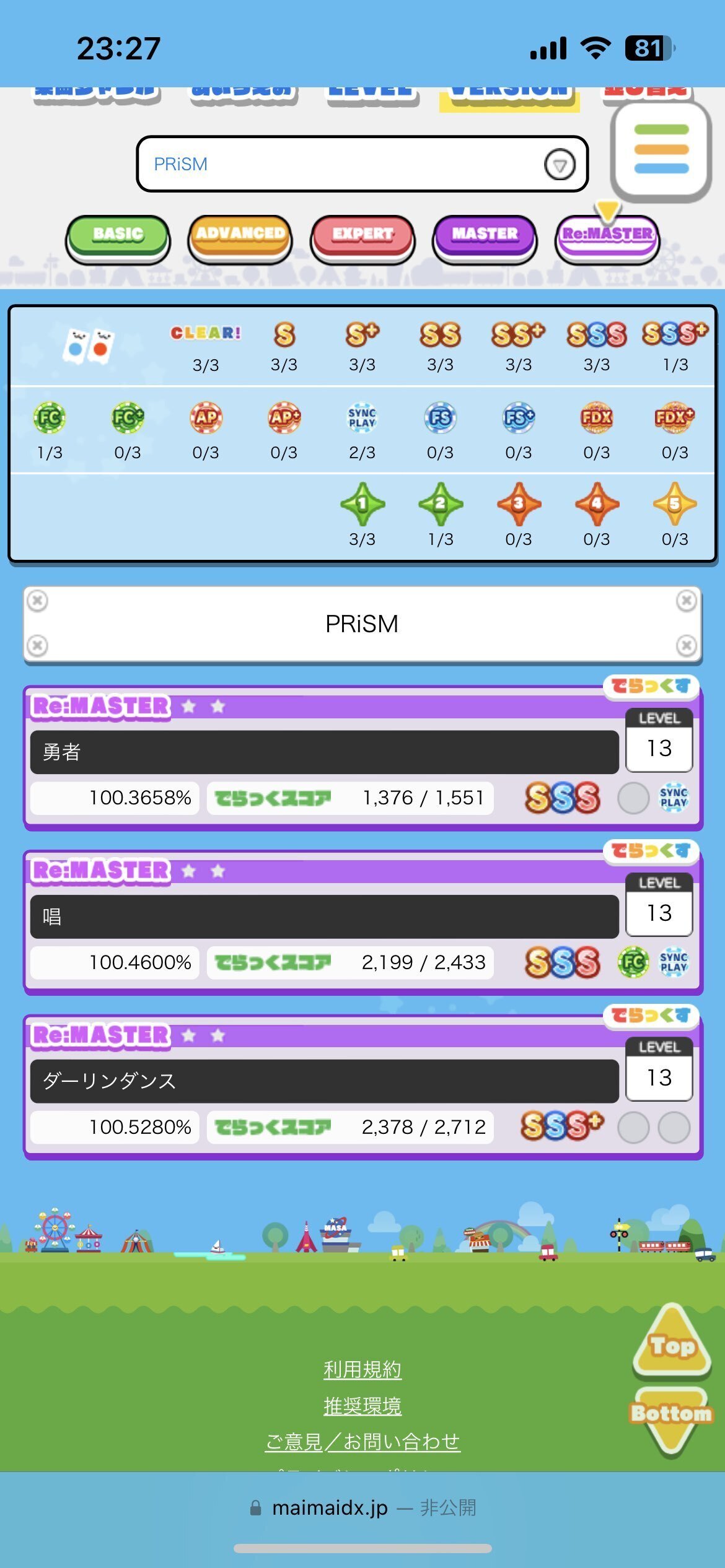Viewport: 725px width, 1568px height.
Task: Select the Re:MASTER difficulty button
Action: 606,237
